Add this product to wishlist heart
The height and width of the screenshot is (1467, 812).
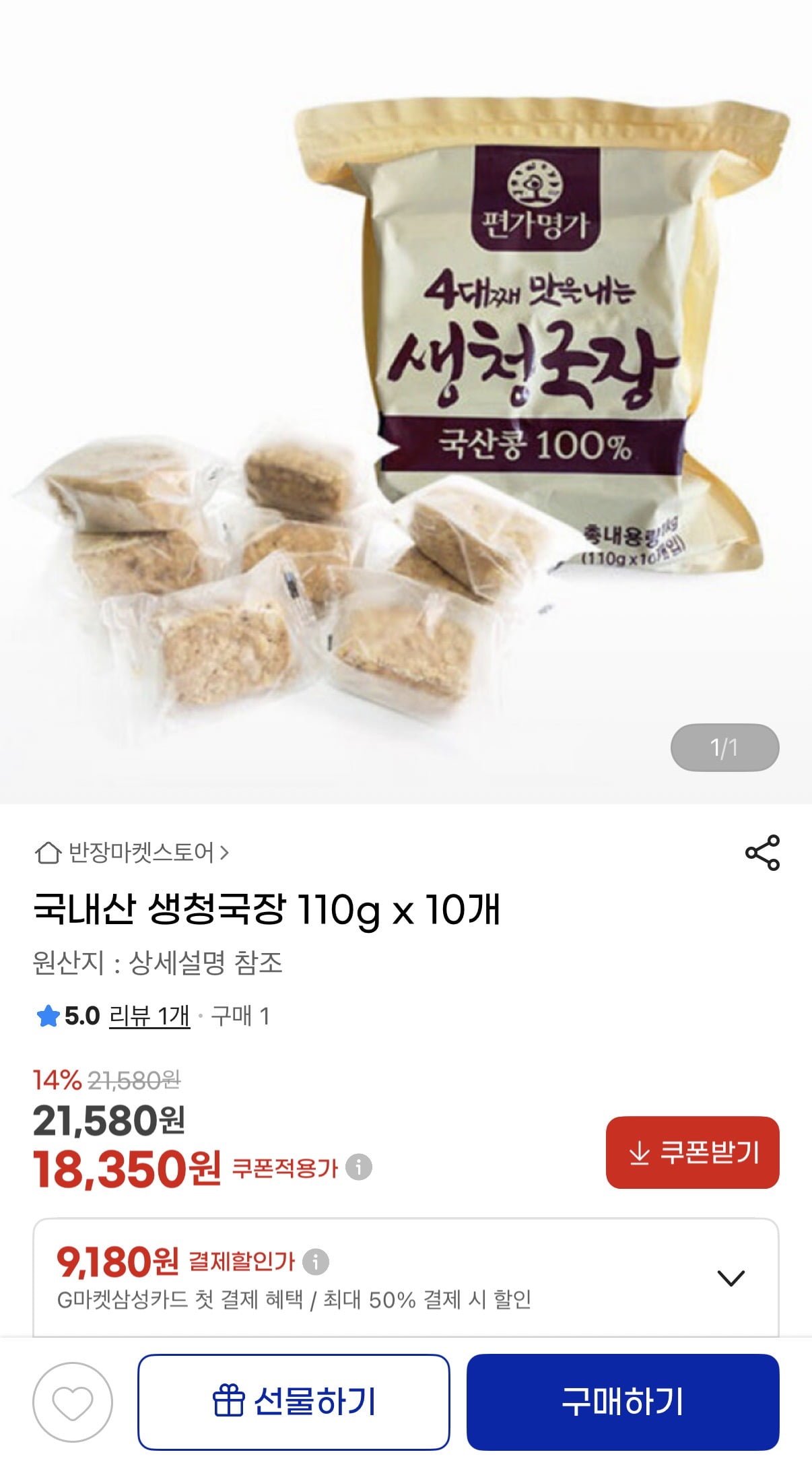click(73, 1402)
